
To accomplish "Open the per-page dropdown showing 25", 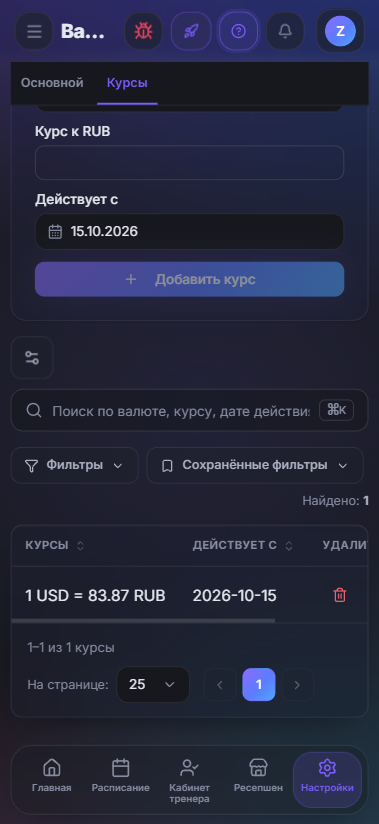I will tap(153, 684).
